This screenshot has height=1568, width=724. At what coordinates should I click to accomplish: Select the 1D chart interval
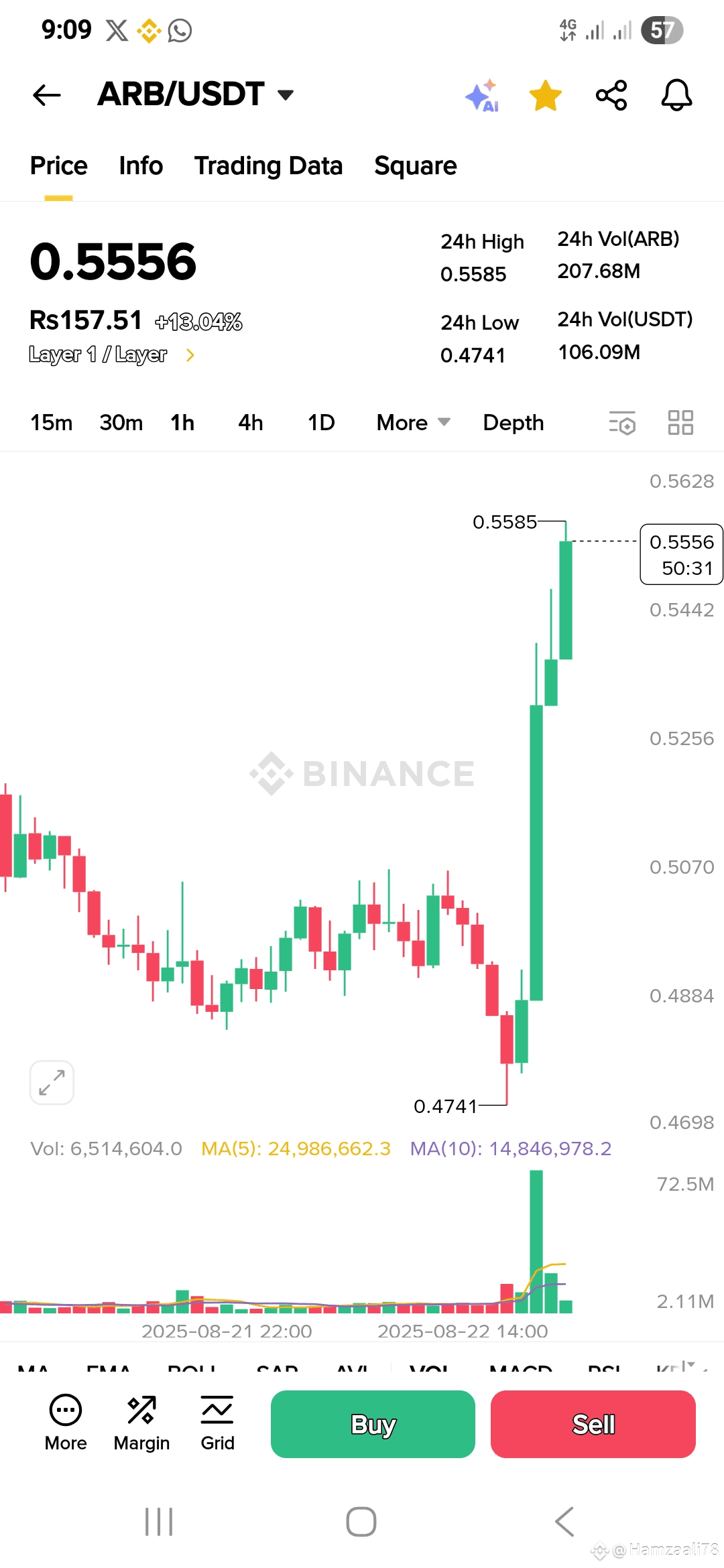pyautogui.click(x=321, y=423)
